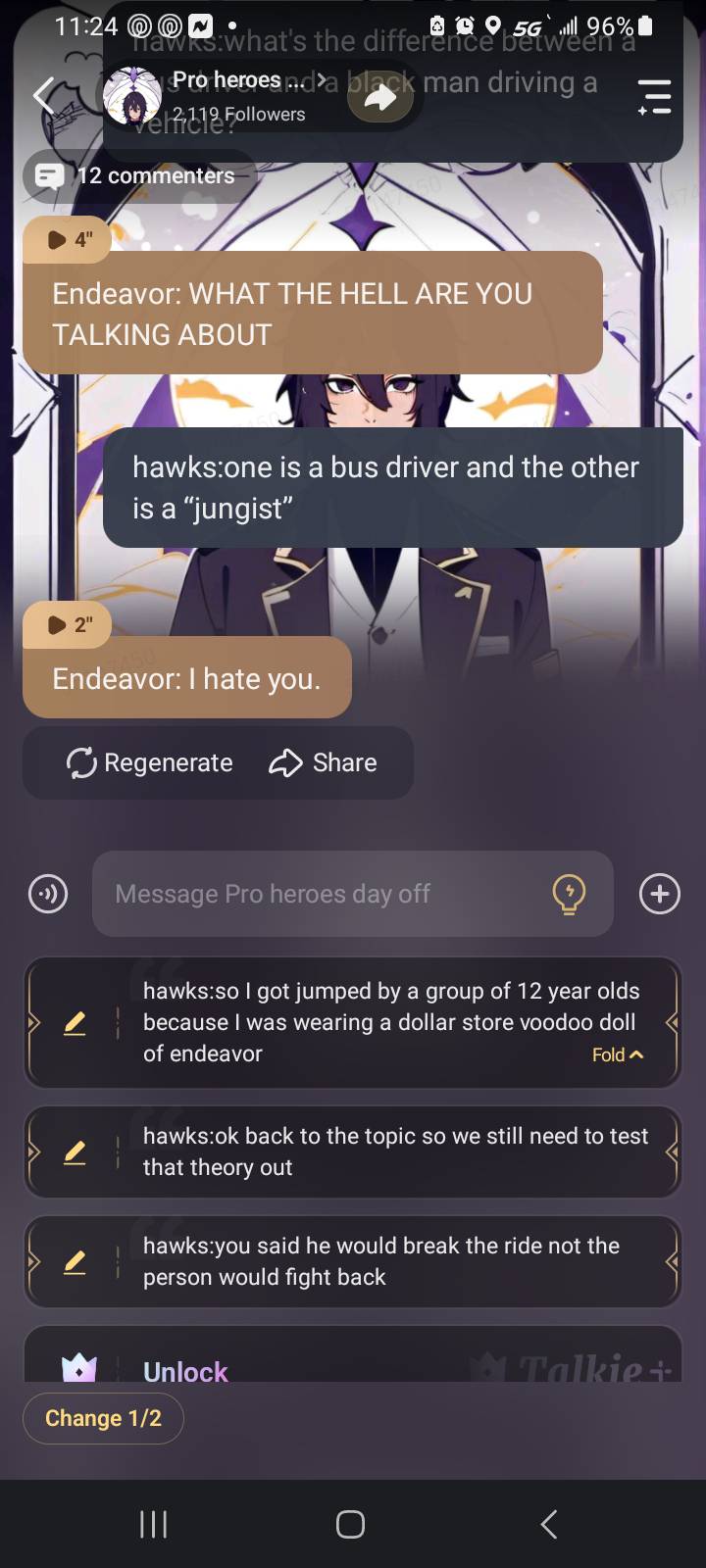This screenshot has height=1568, width=706.
Task: Open the top-right menu icon
Action: 654,97
